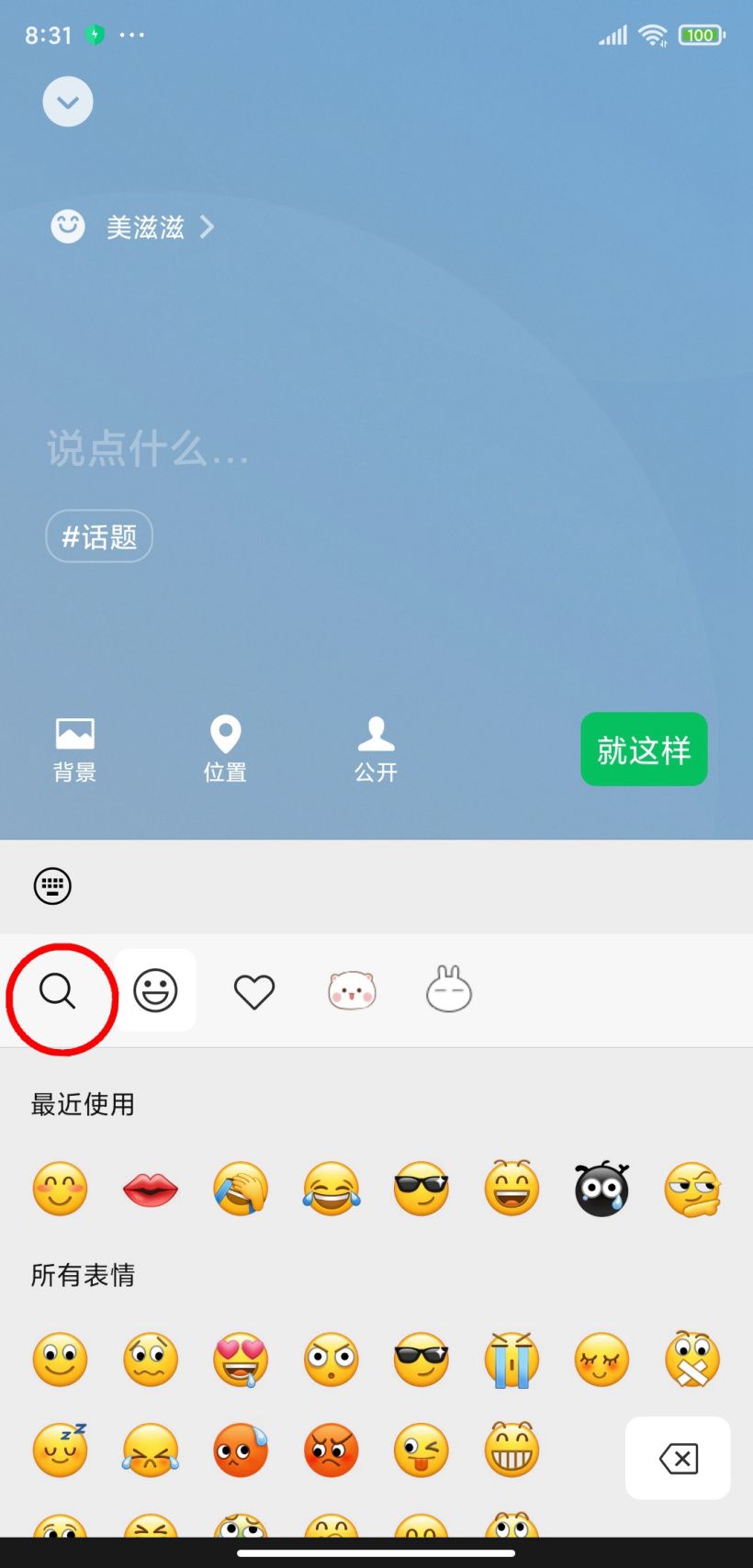Collapse the post editor with the down chevron

[x=67, y=101]
